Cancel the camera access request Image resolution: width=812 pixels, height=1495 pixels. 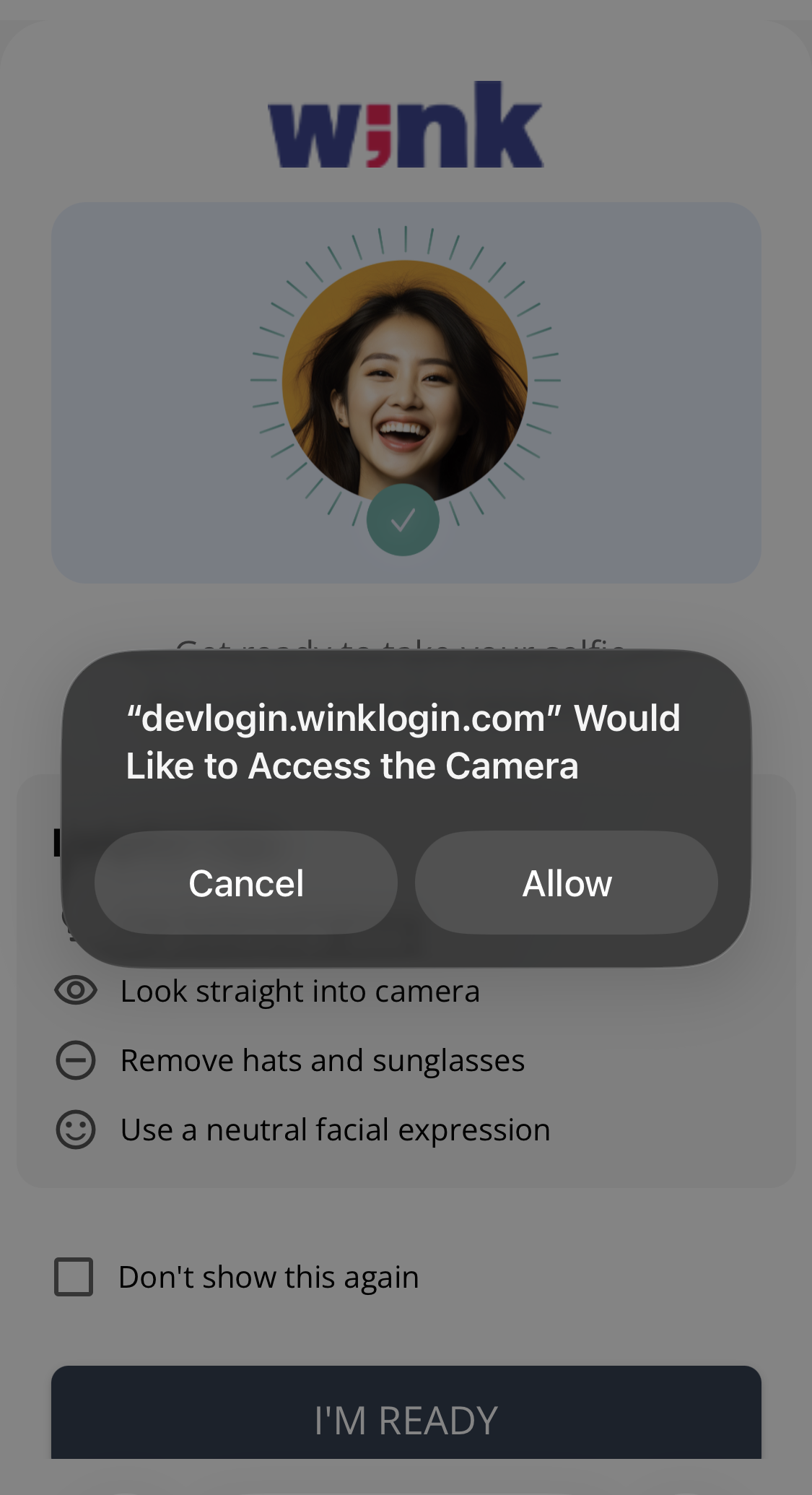click(246, 883)
